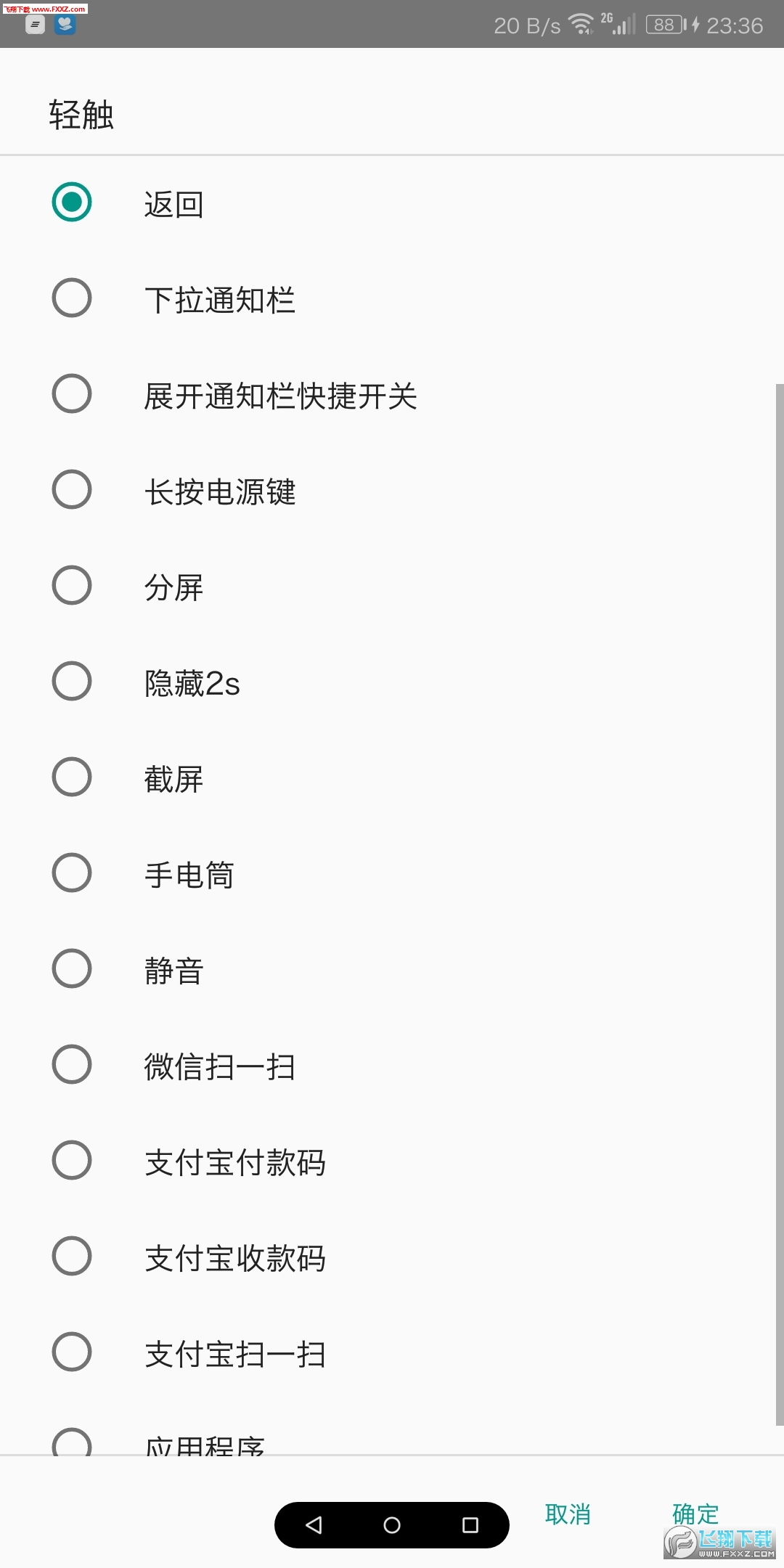Image resolution: width=784 pixels, height=1568 pixels.
Task: Tap the back triangle in the navigation bar
Action: click(x=314, y=1525)
